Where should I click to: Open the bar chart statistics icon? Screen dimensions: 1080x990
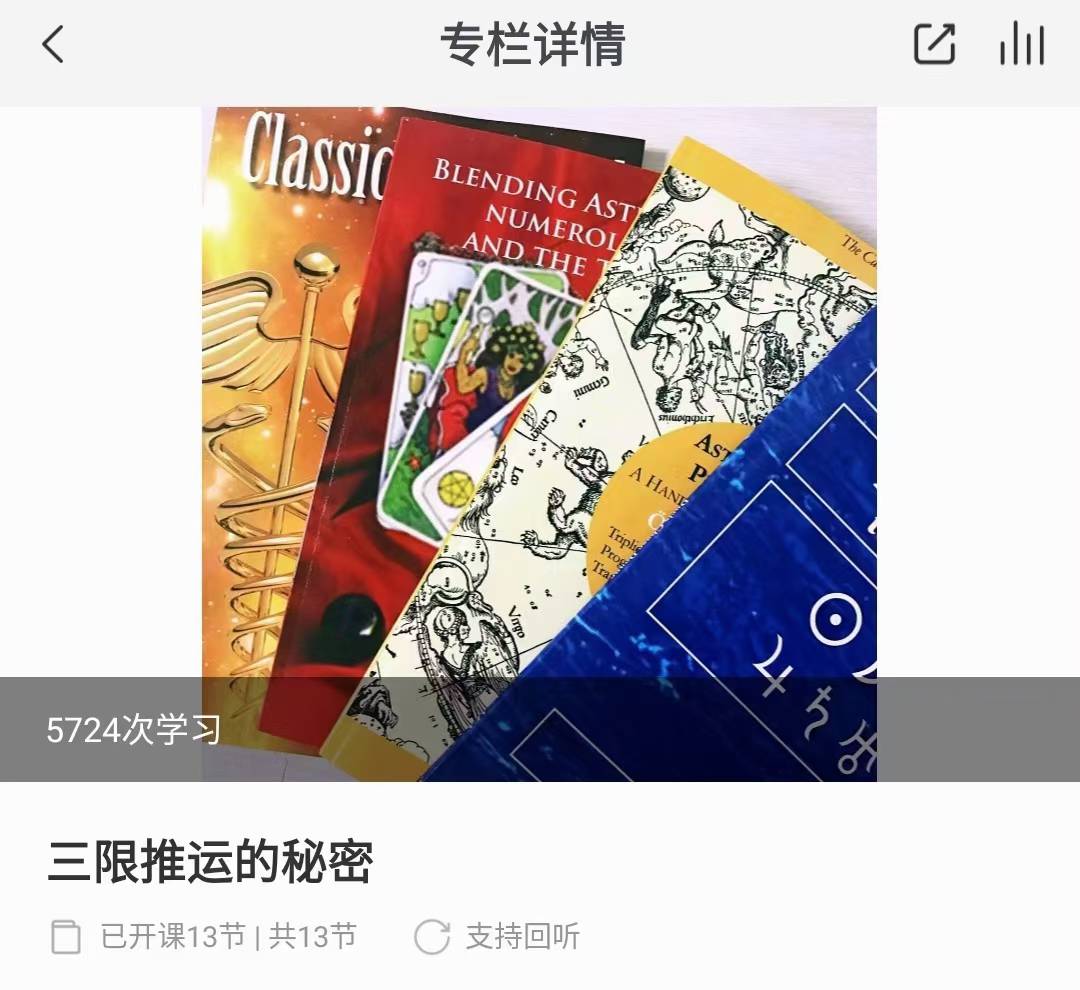[1022, 45]
